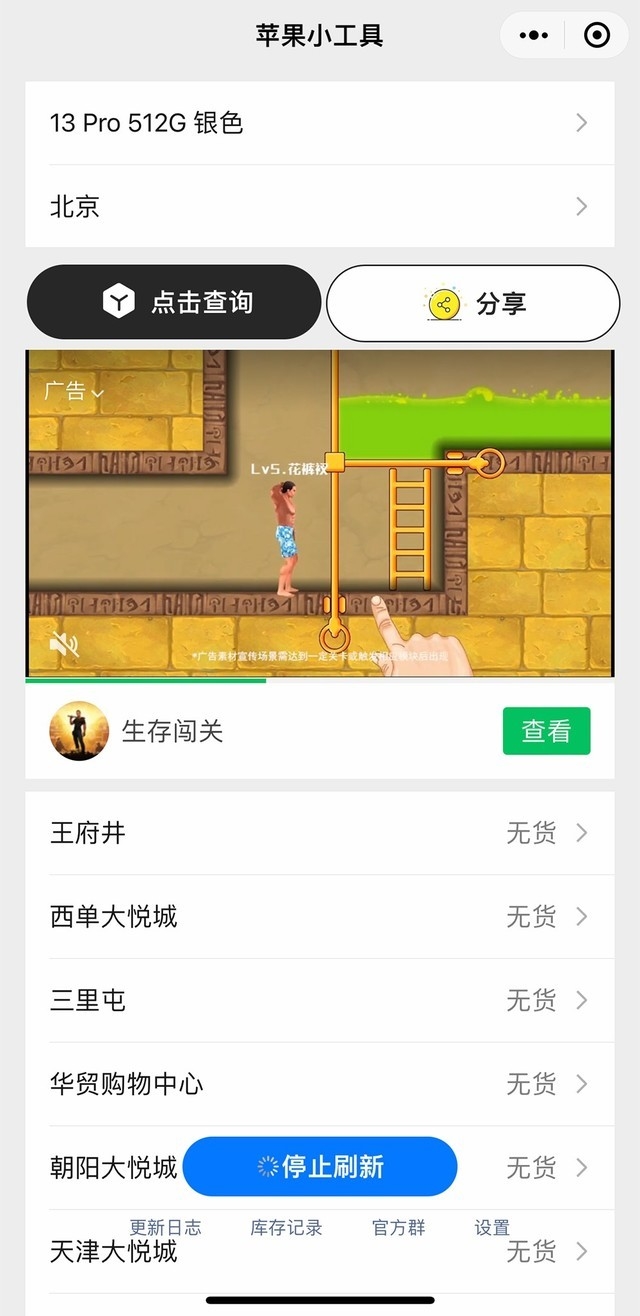640x1316 pixels.
Task: Select the 三里屯 store row
Action: [x=319, y=1000]
